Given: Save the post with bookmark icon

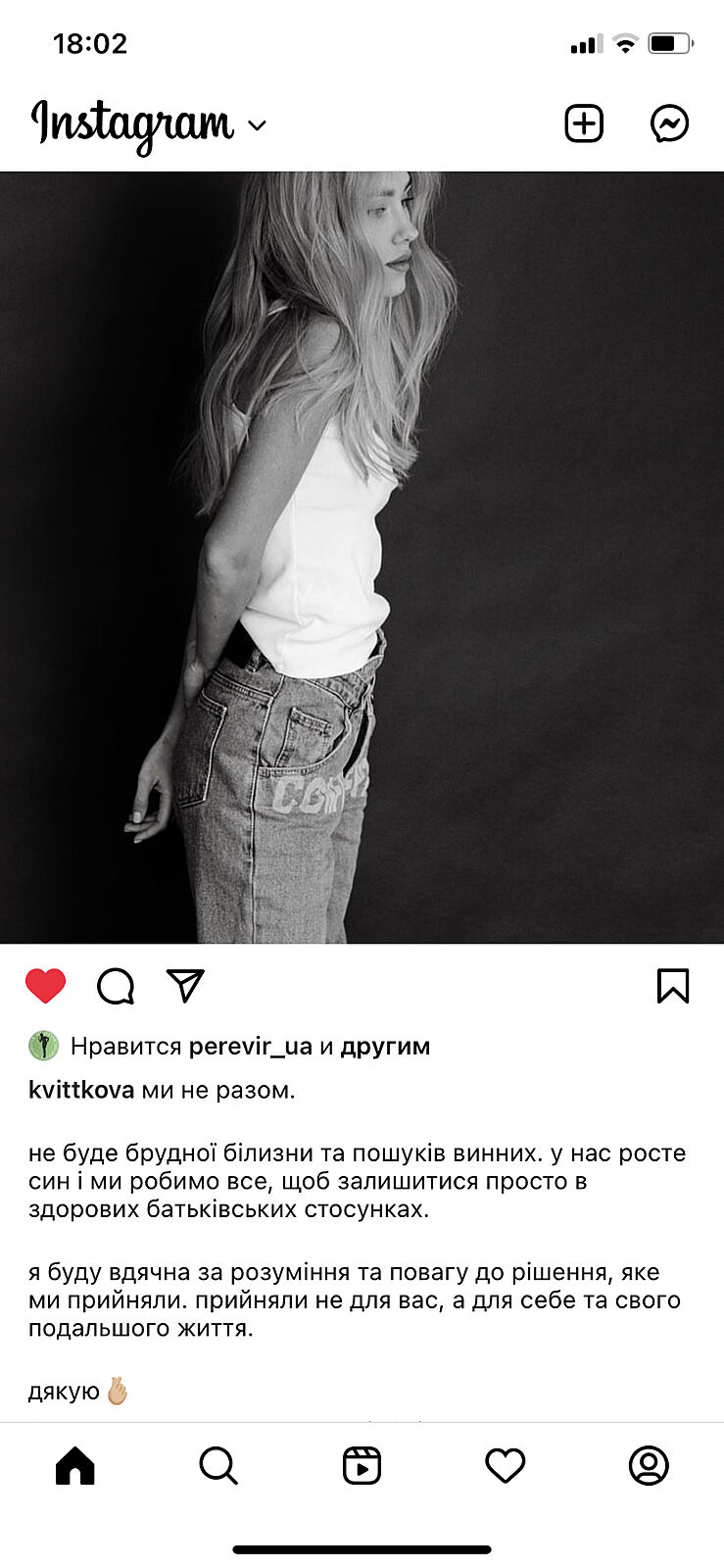Looking at the screenshot, I should pyautogui.click(x=673, y=986).
